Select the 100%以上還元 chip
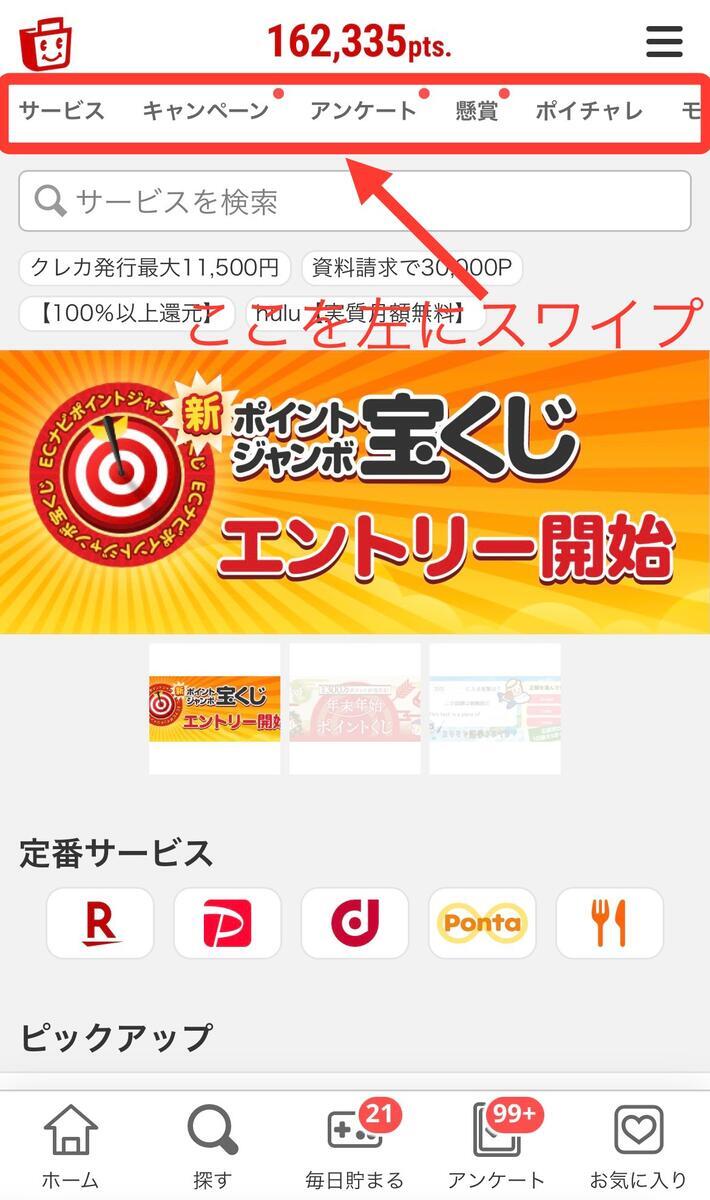Screen dimensions: 710x1200 click(x=127, y=314)
